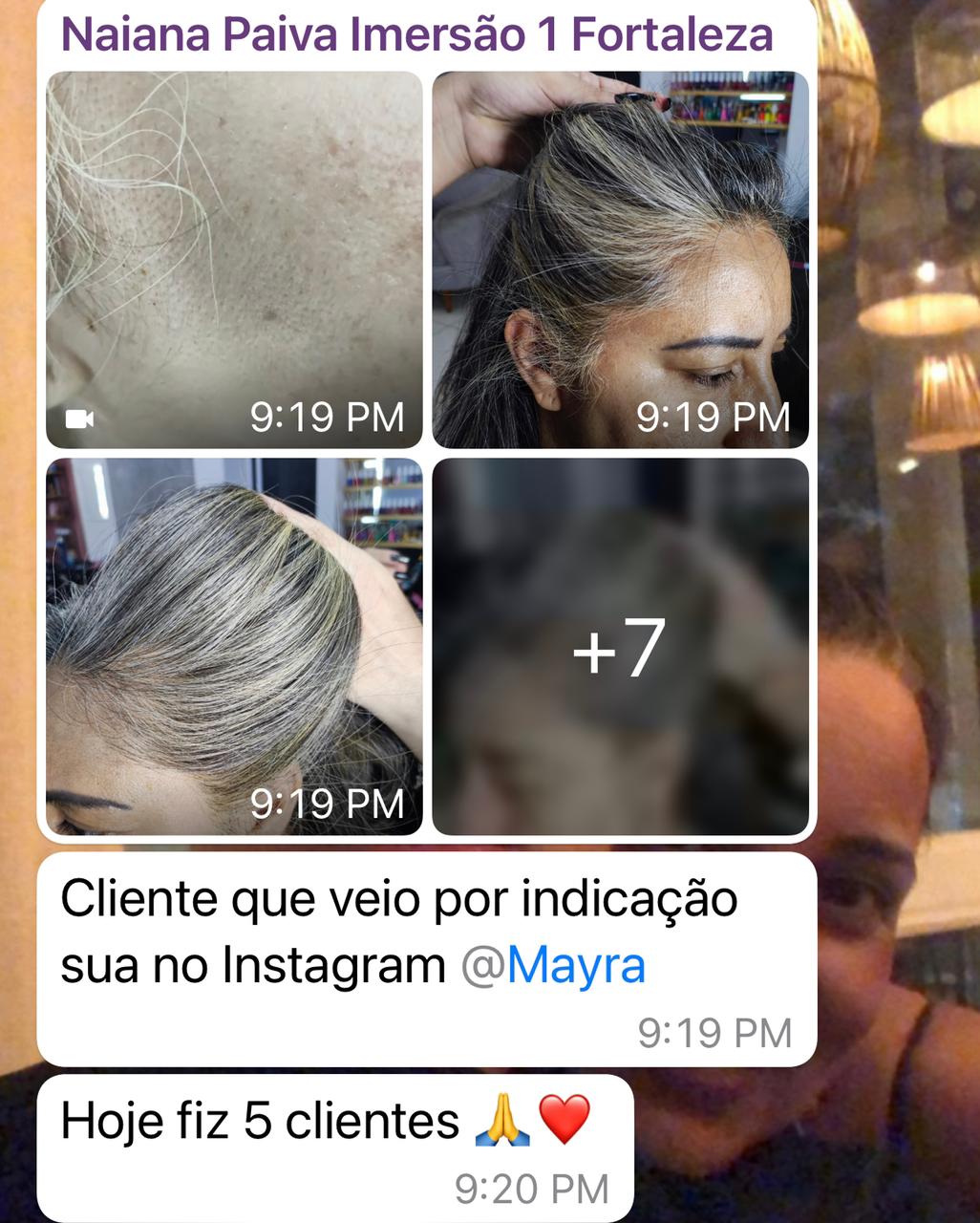
Task: Open the side-profile hair photo
Action: [620, 259]
